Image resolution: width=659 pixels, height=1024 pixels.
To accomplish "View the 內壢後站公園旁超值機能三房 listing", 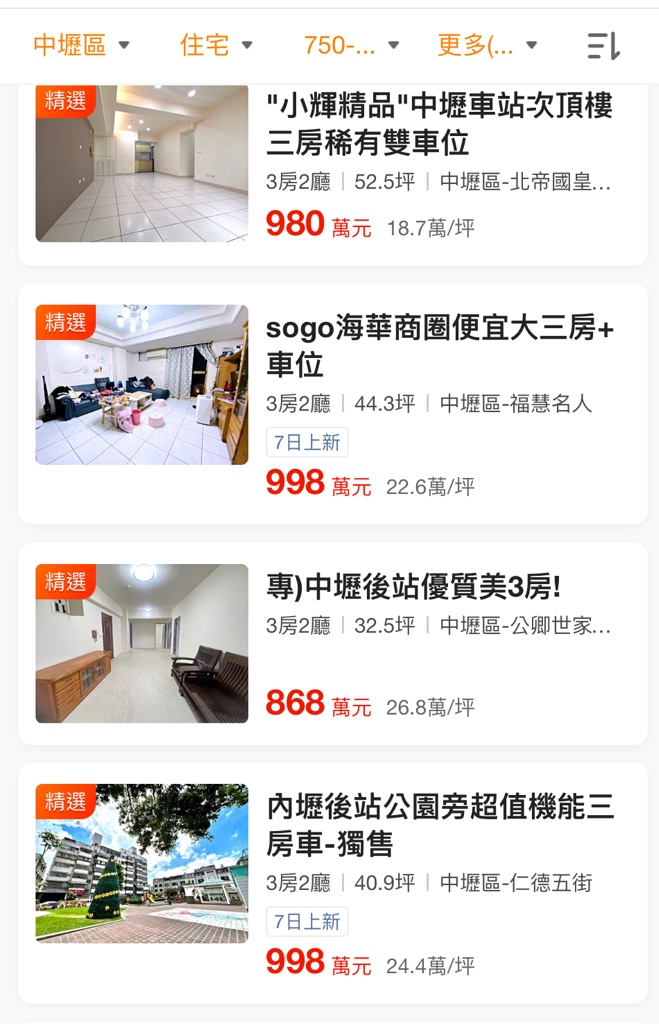I will click(x=439, y=824).
